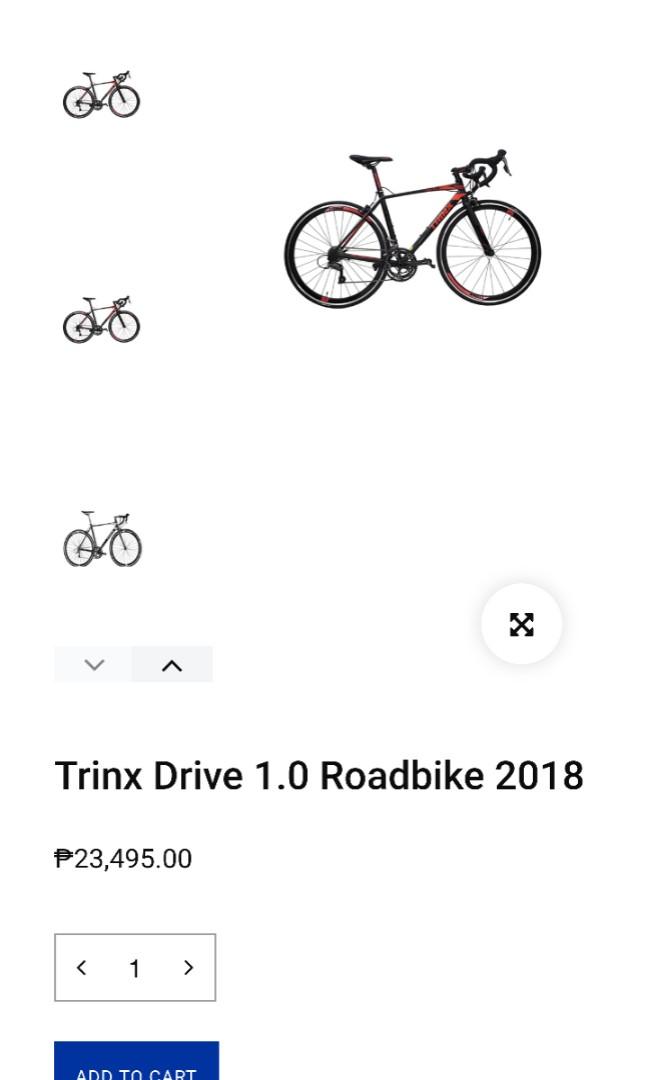Tap the quantity number field
Viewport: 648px width, 1080px height.
coord(134,968)
